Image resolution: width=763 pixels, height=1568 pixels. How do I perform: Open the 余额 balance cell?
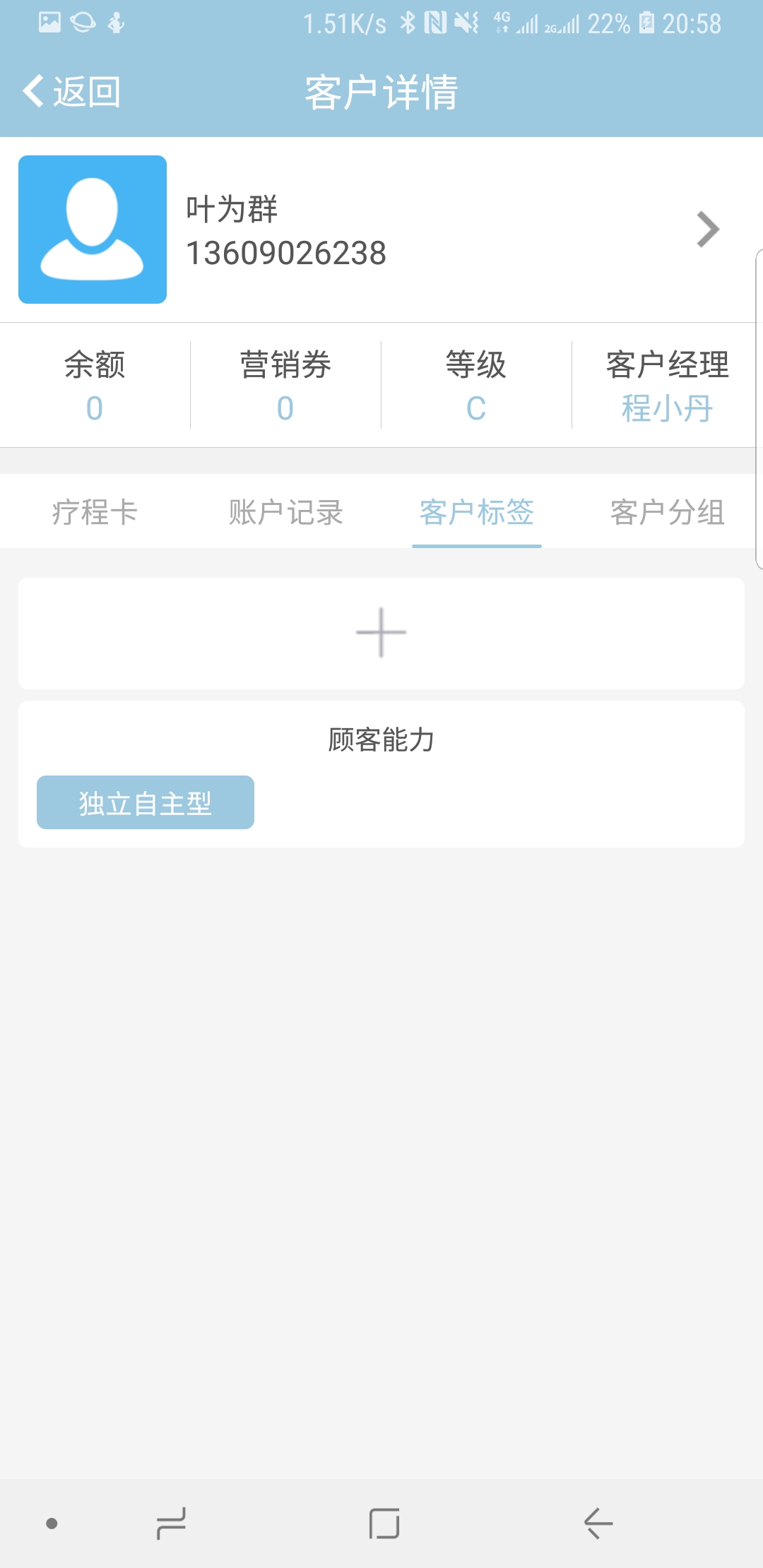point(95,386)
